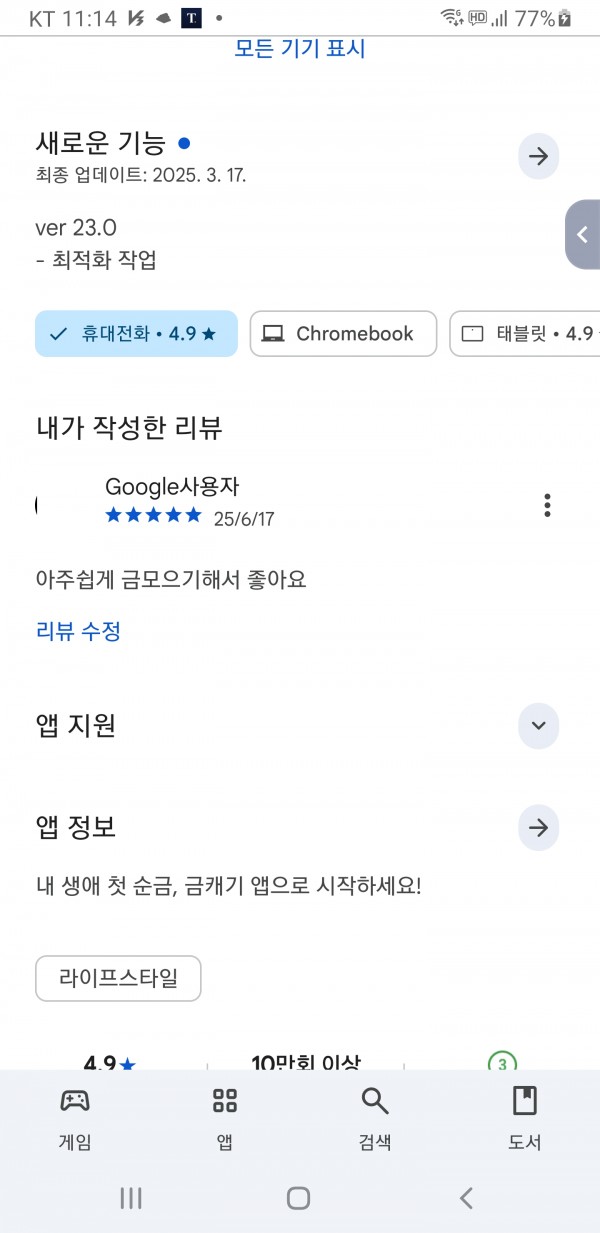
Task: Open the side edge panel handle
Action: tap(583, 235)
